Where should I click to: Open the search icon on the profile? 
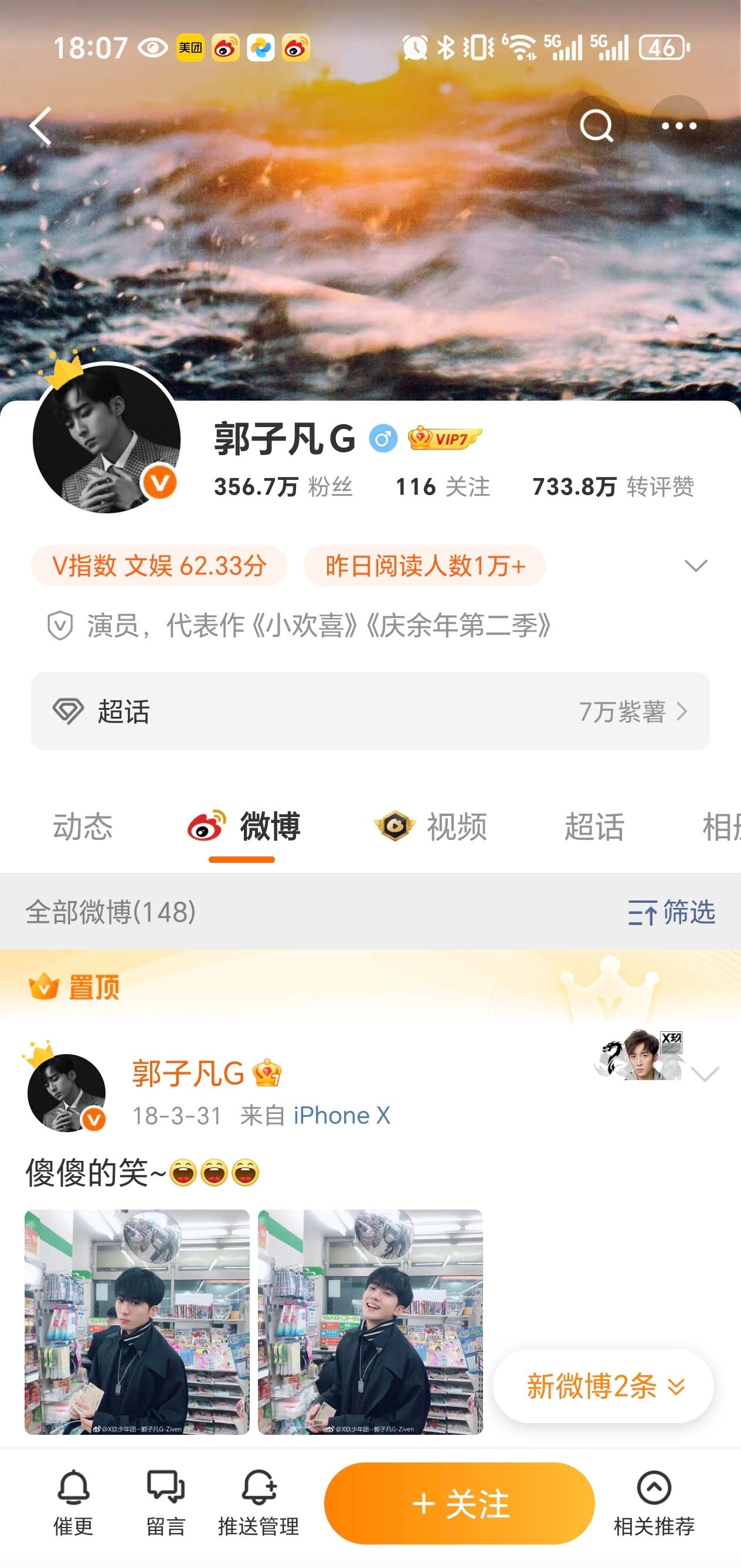click(x=596, y=126)
